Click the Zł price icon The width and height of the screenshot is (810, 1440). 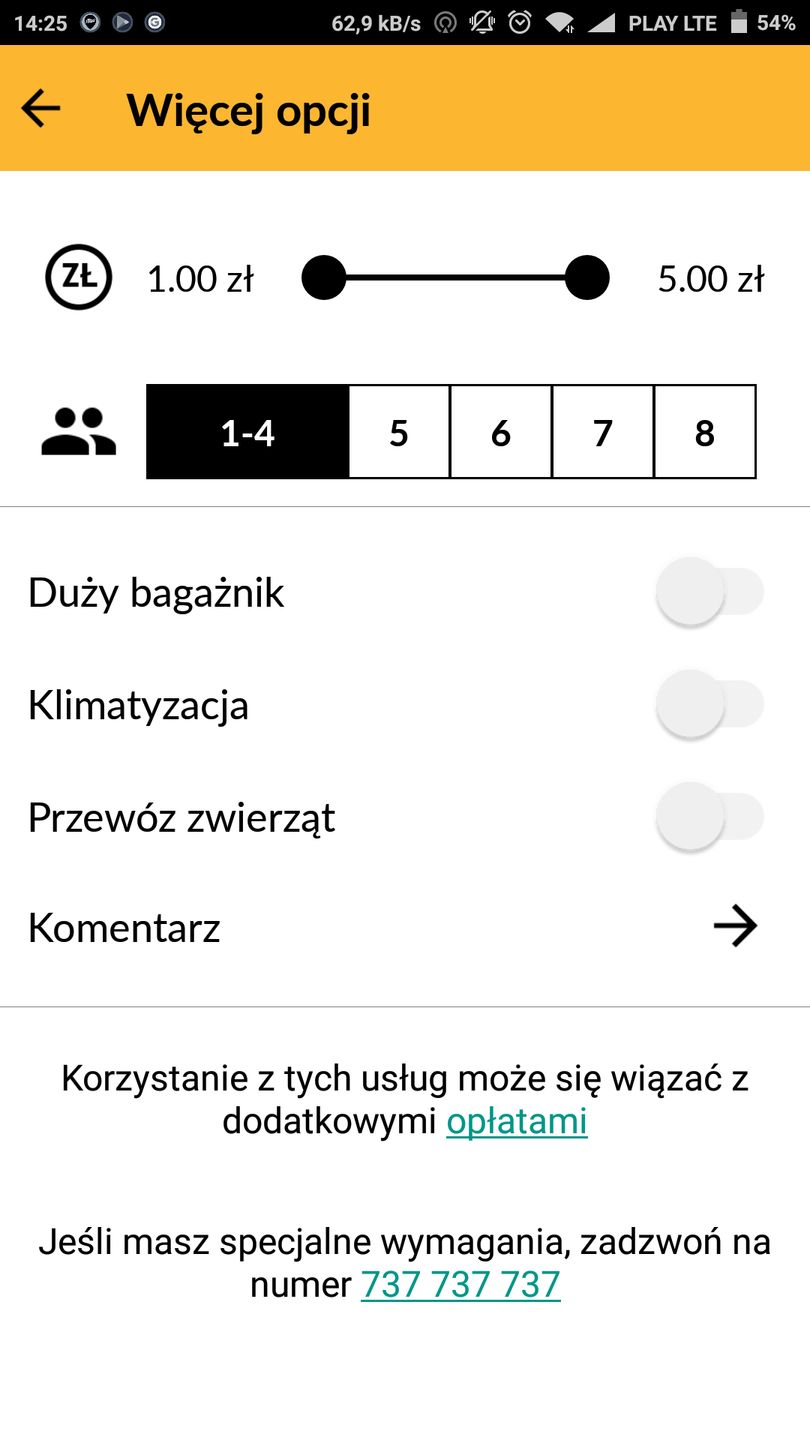[77, 278]
